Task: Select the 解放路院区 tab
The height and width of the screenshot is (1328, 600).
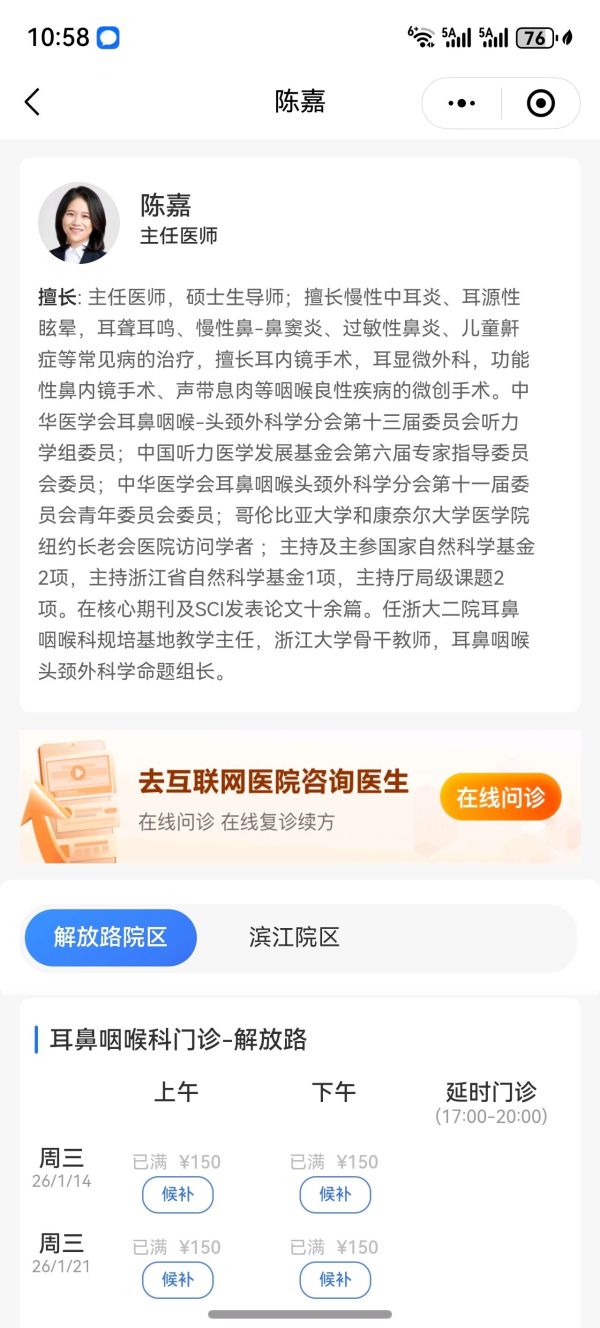Action: [110, 937]
